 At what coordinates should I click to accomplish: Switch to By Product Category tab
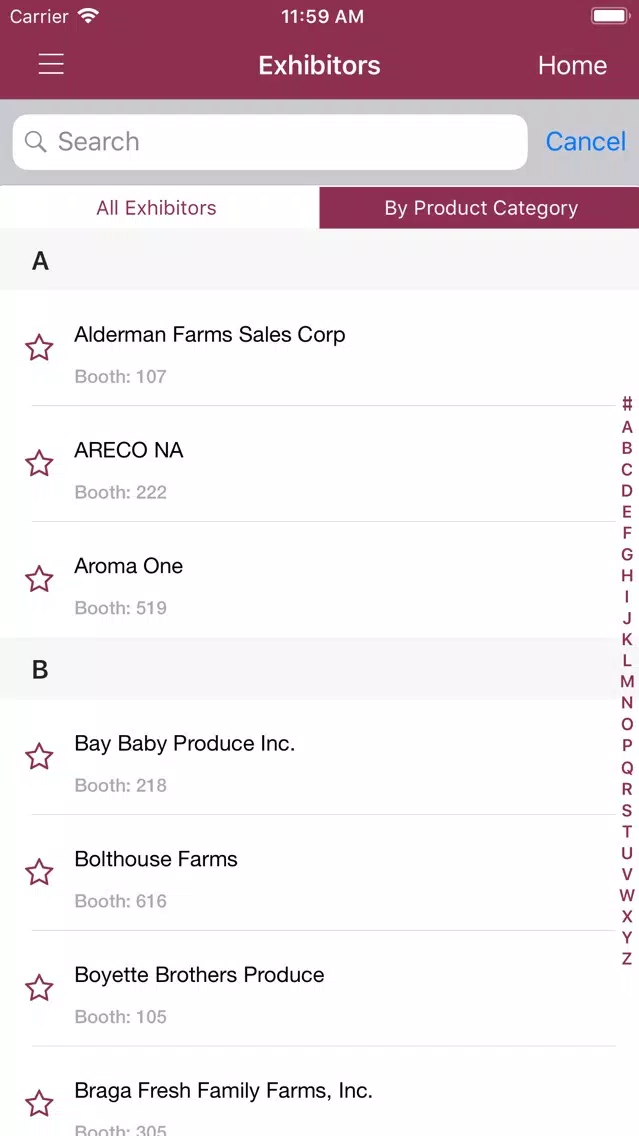pyautogui.click(x=479, y=208)
